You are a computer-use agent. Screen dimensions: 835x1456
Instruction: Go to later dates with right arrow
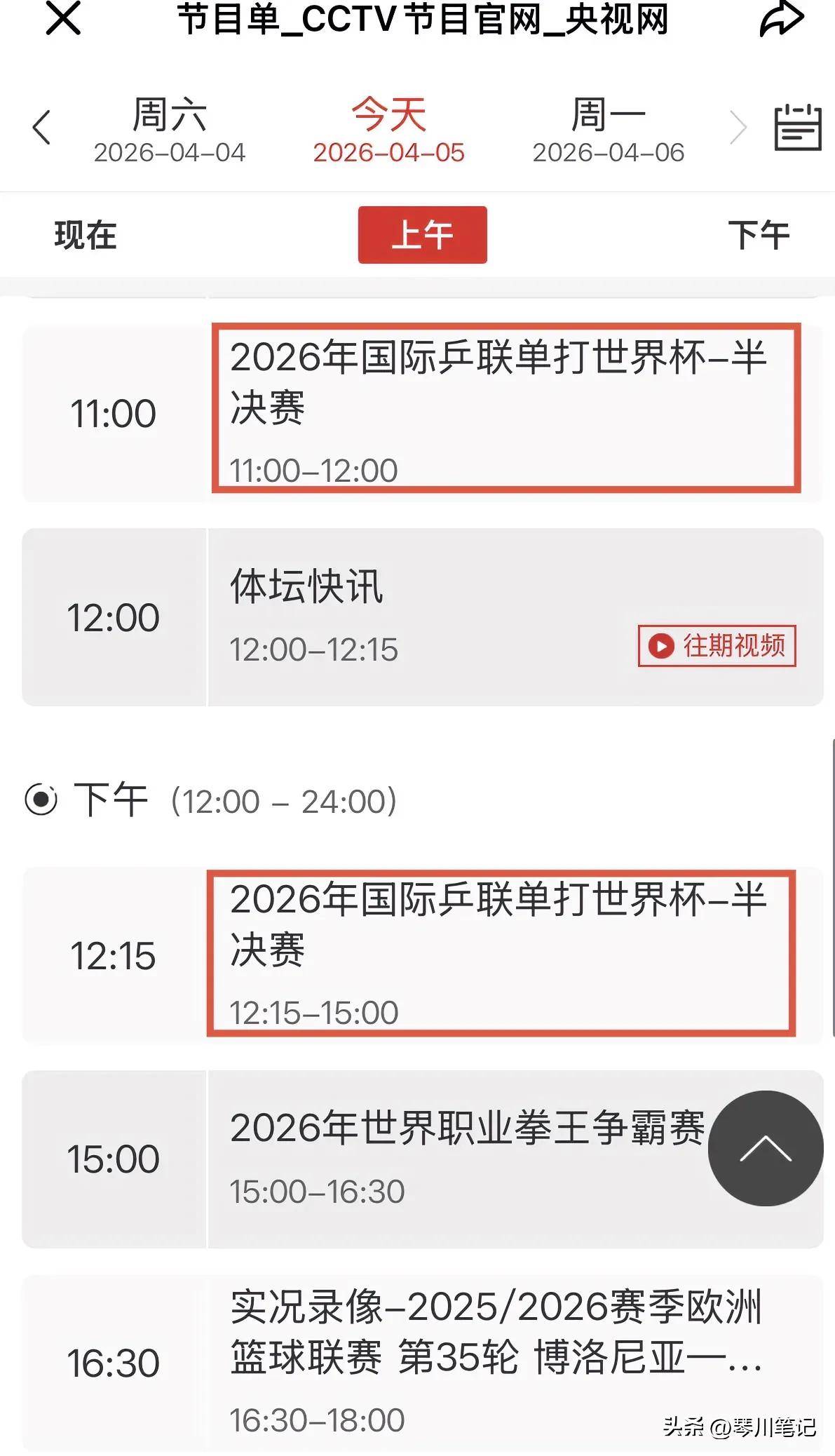pyautogui.click(x=738, y=128)
